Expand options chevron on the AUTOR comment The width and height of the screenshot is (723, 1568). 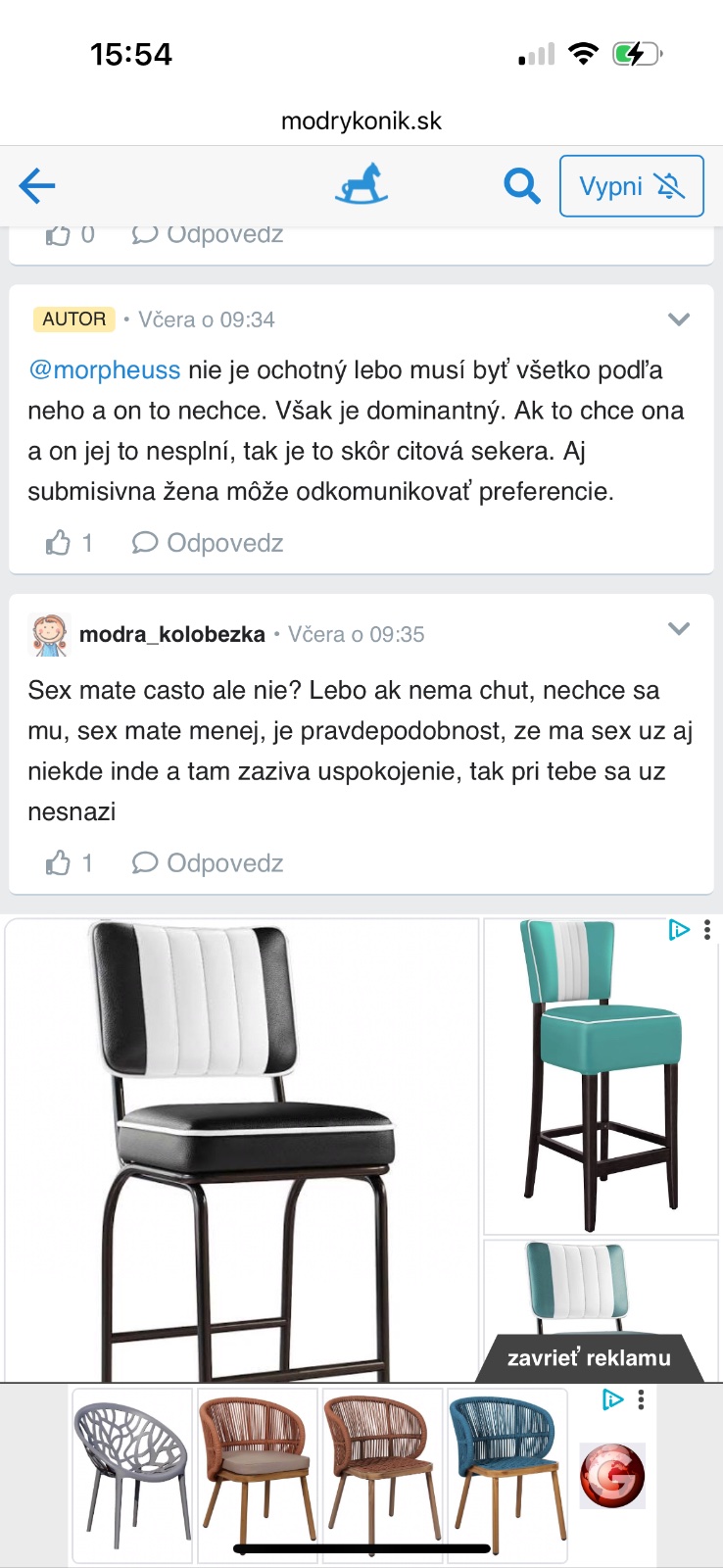coord(678,319)
